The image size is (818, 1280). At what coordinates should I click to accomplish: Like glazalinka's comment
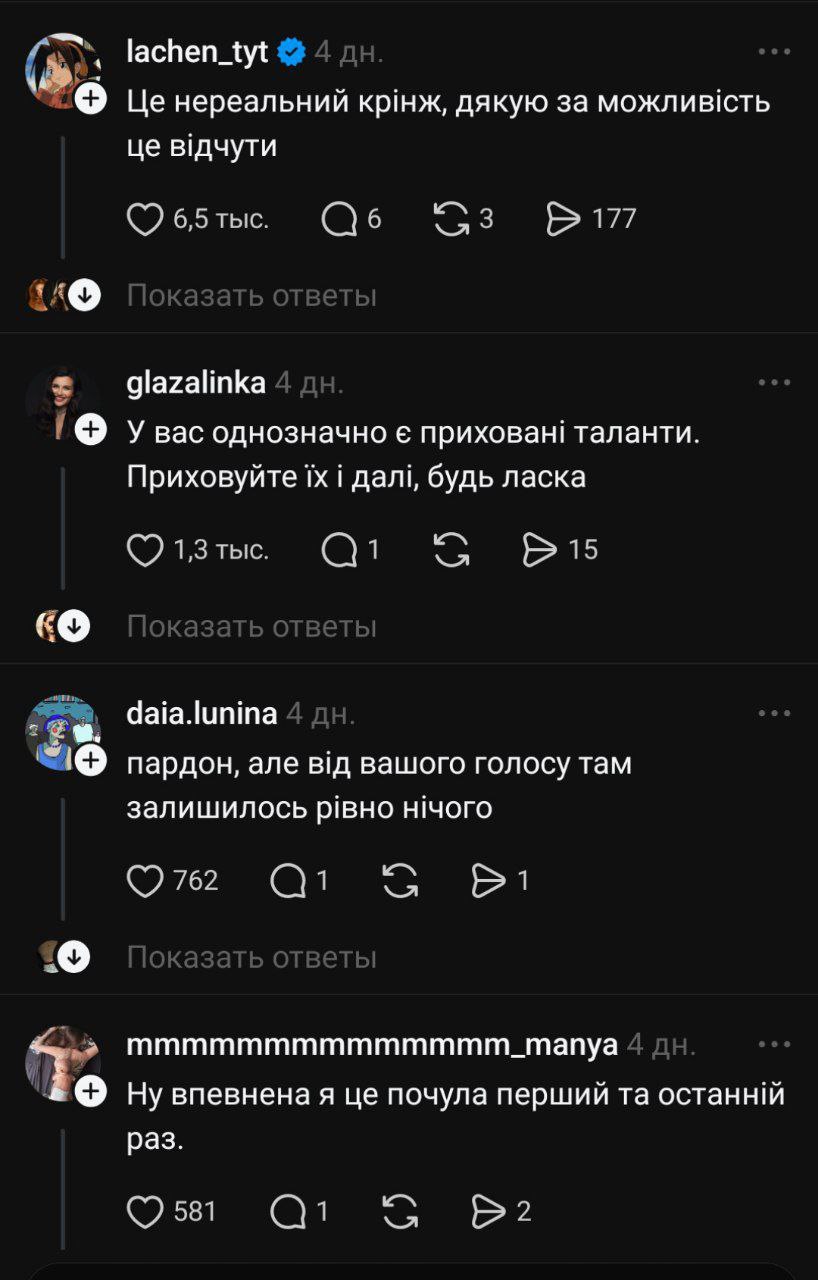point(146,550)
